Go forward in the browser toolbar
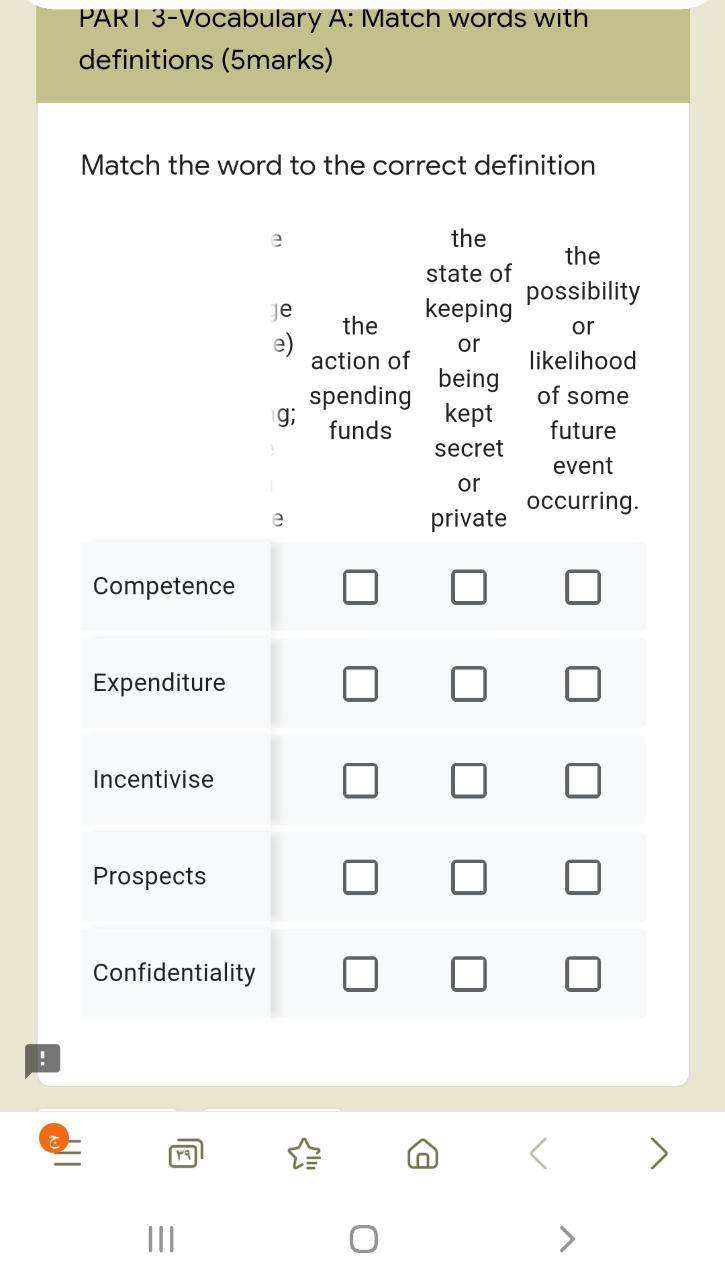This screenshot has height=1280, width=725. (x=659, y=1154)
